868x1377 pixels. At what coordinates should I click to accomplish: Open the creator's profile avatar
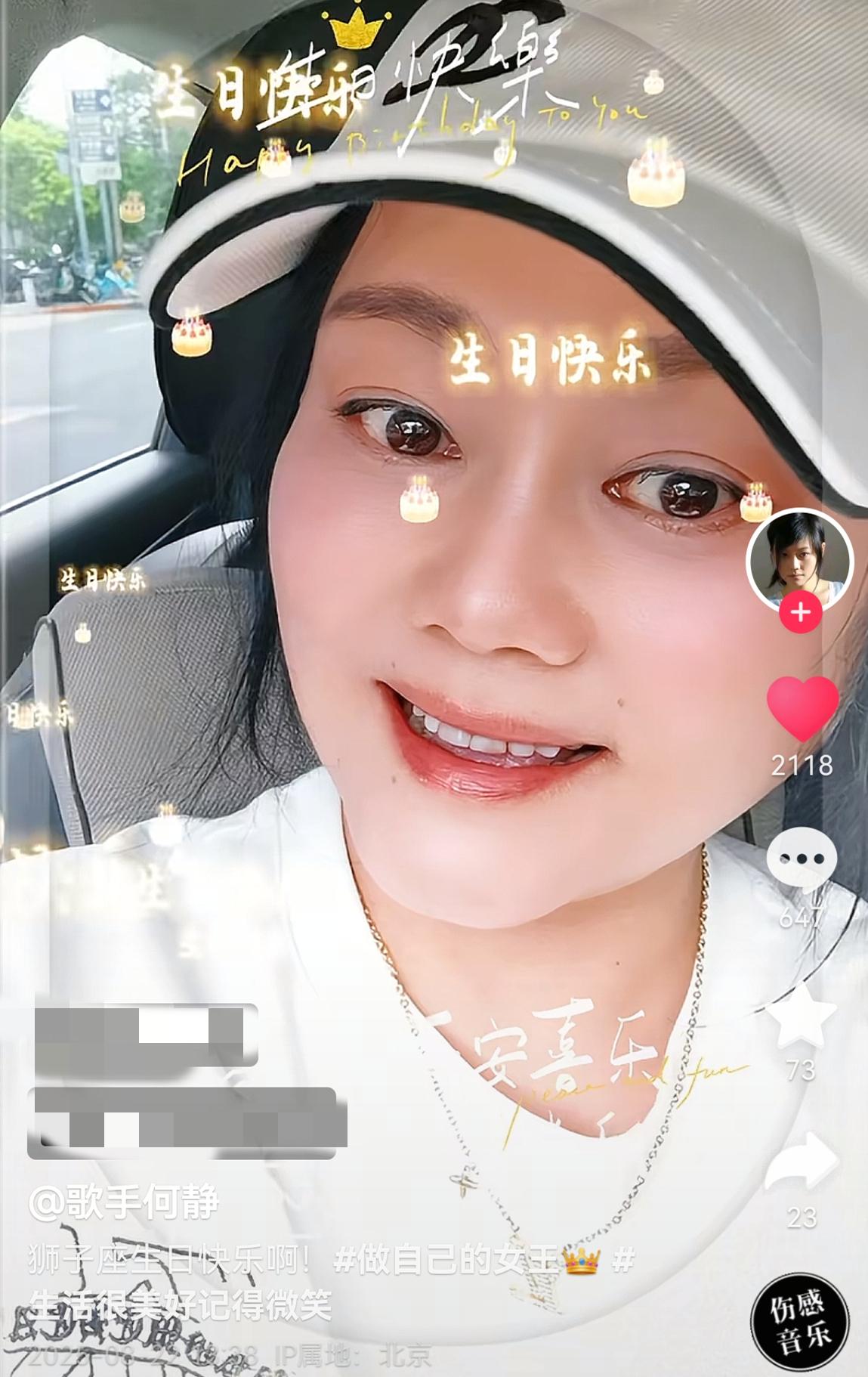(799, 559)
